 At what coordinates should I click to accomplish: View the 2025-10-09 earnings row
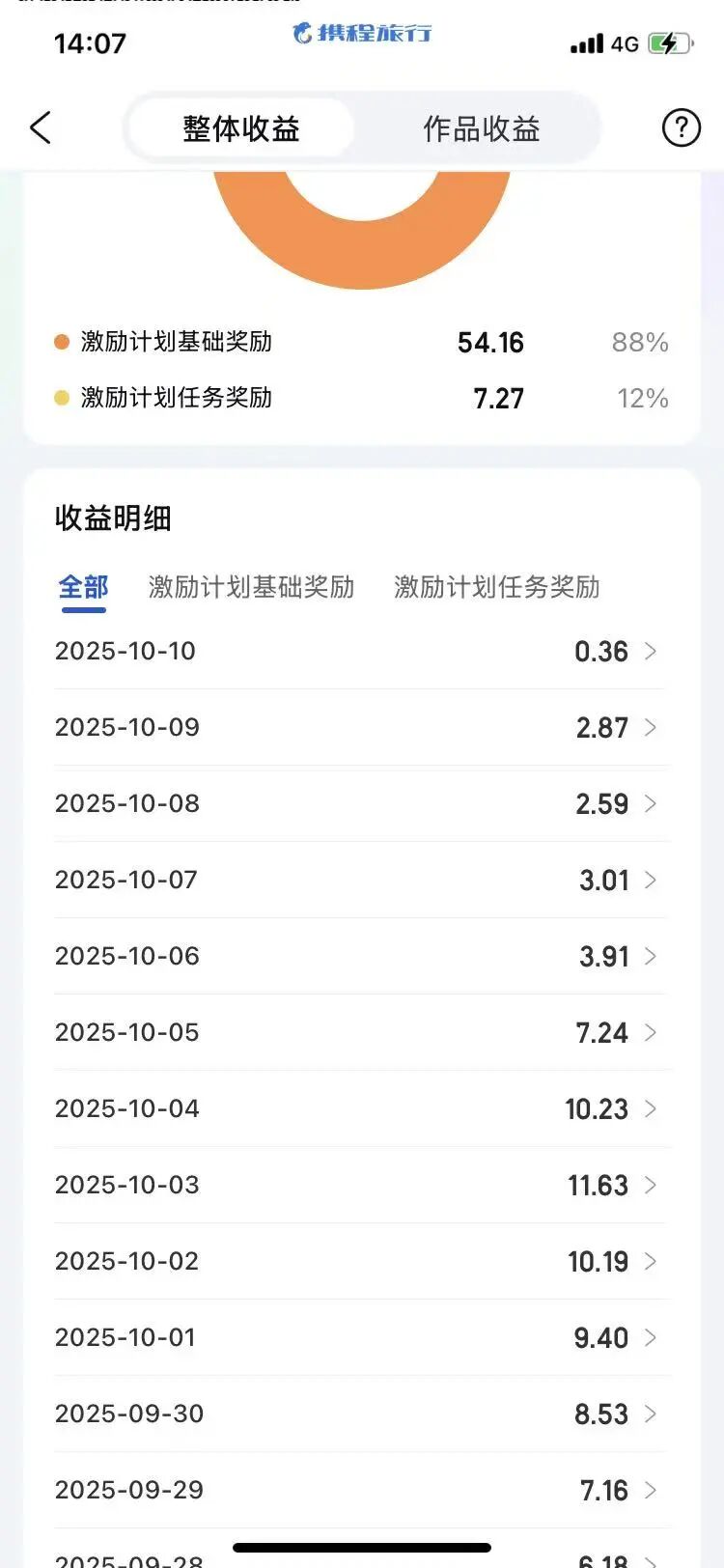click(361, 728)
